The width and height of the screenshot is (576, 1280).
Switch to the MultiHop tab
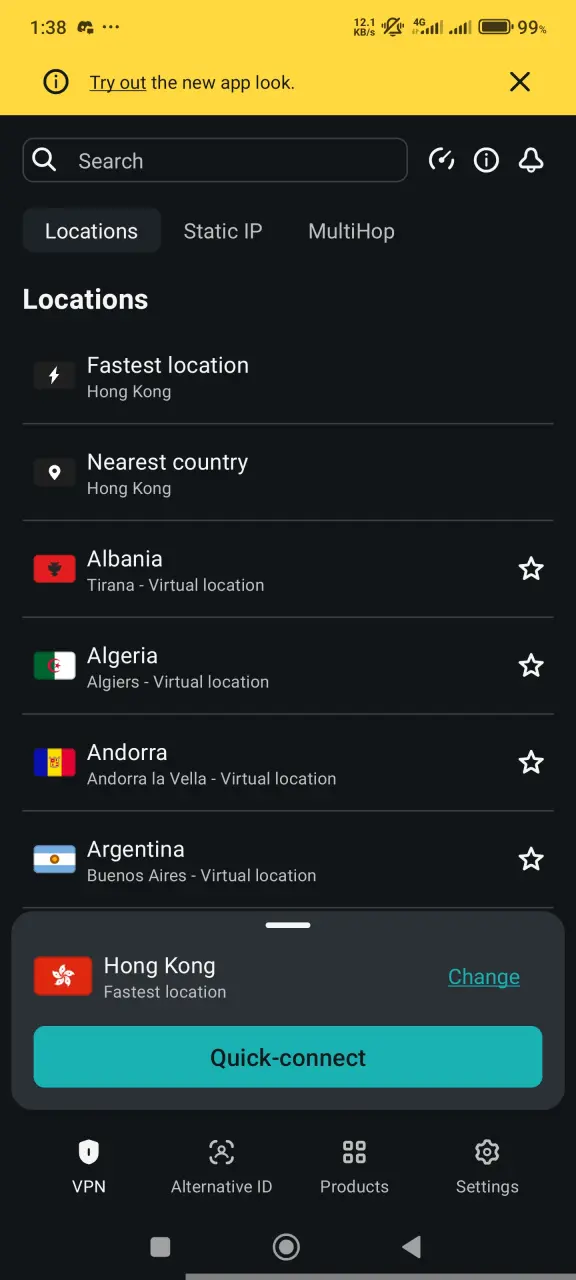(x=351, y=231)
